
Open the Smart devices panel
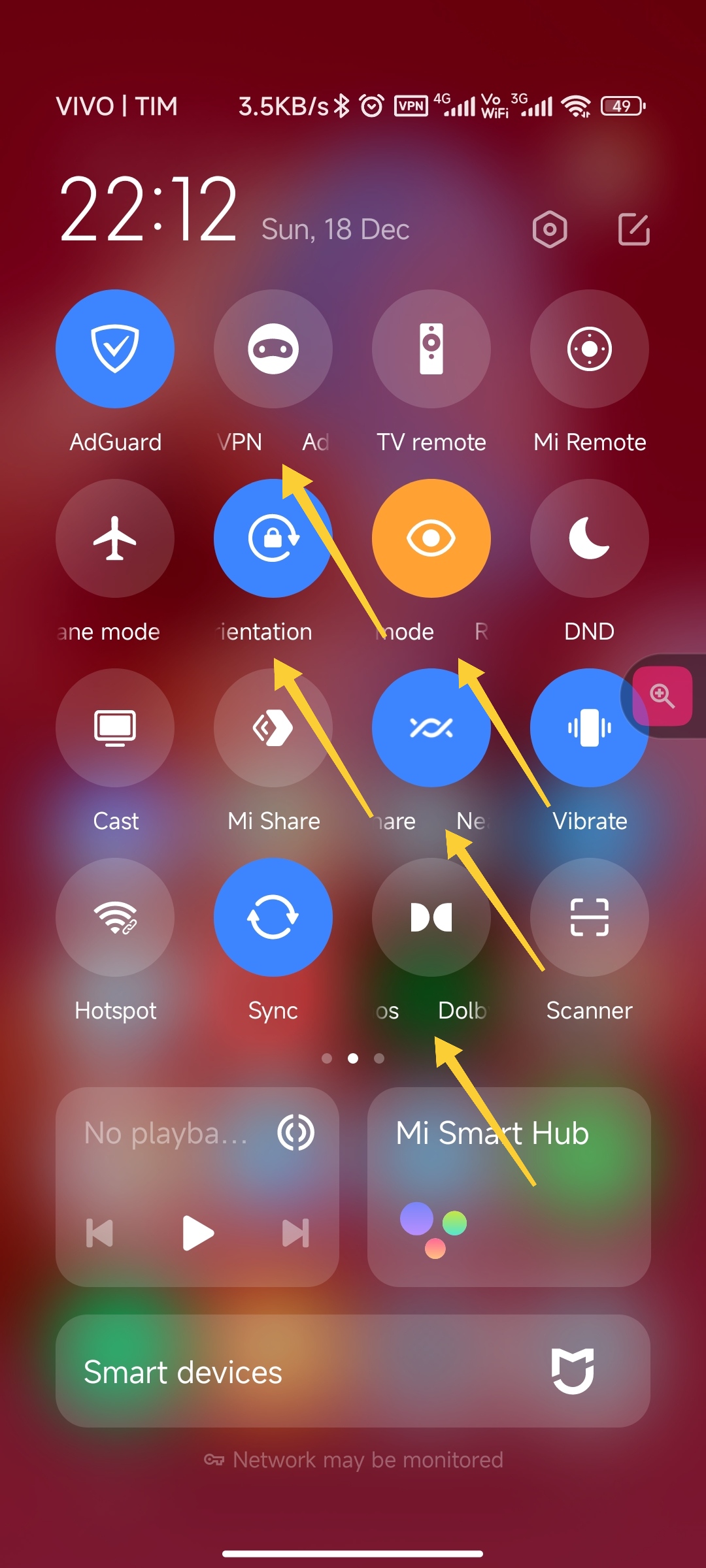tap(353, 1371)
